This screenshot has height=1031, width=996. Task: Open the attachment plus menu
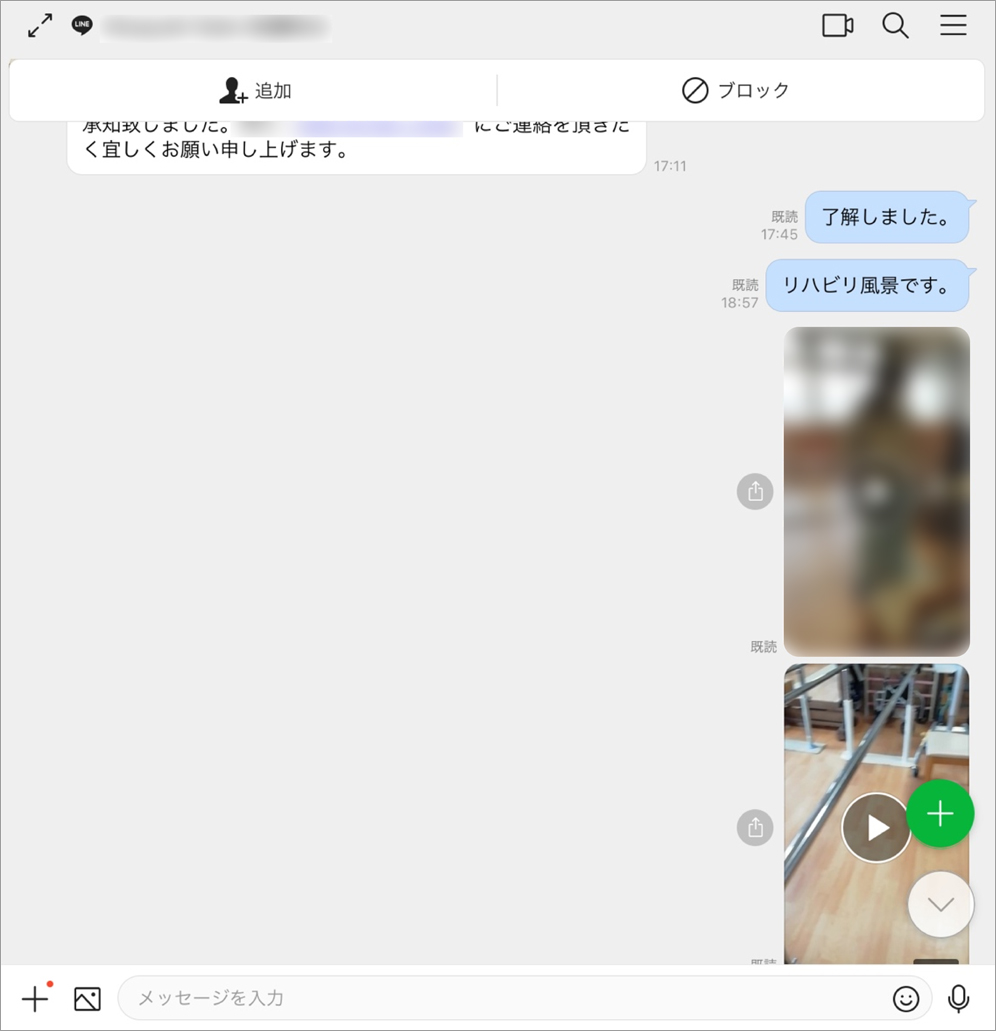coord(35,998)
